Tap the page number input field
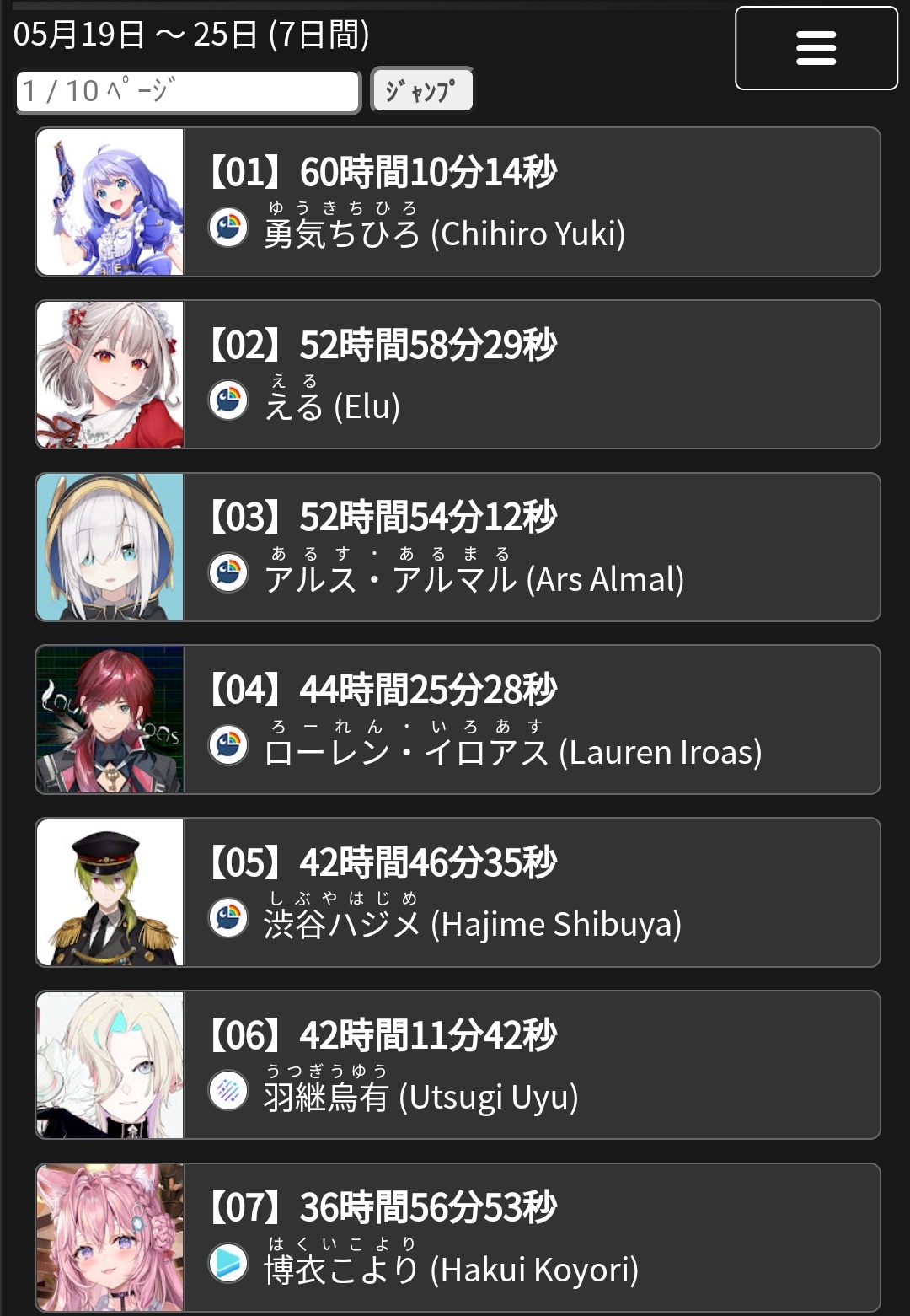 (188, 91)
